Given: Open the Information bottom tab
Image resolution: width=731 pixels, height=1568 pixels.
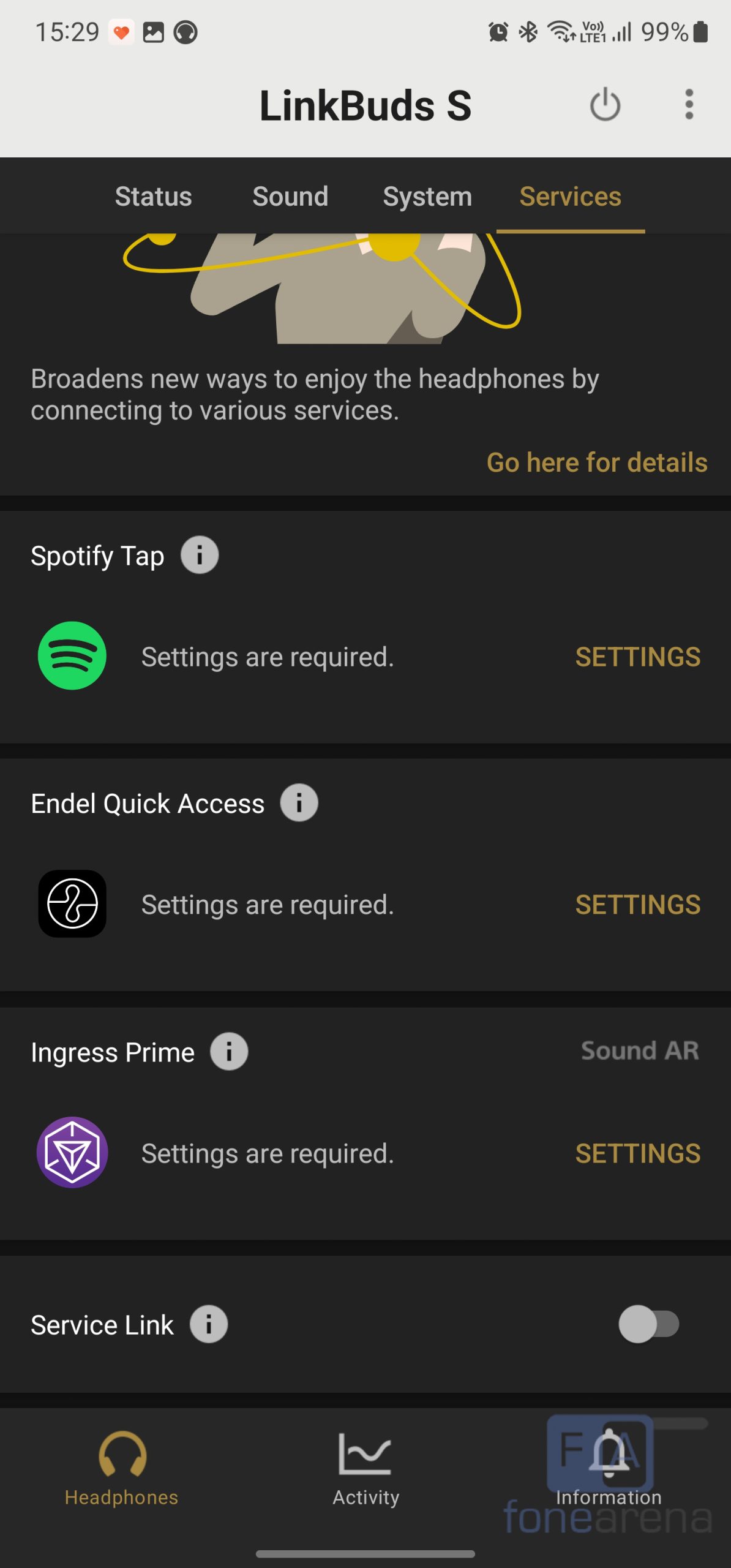Looking at the screenshot, I should (x=609, y=1469).
